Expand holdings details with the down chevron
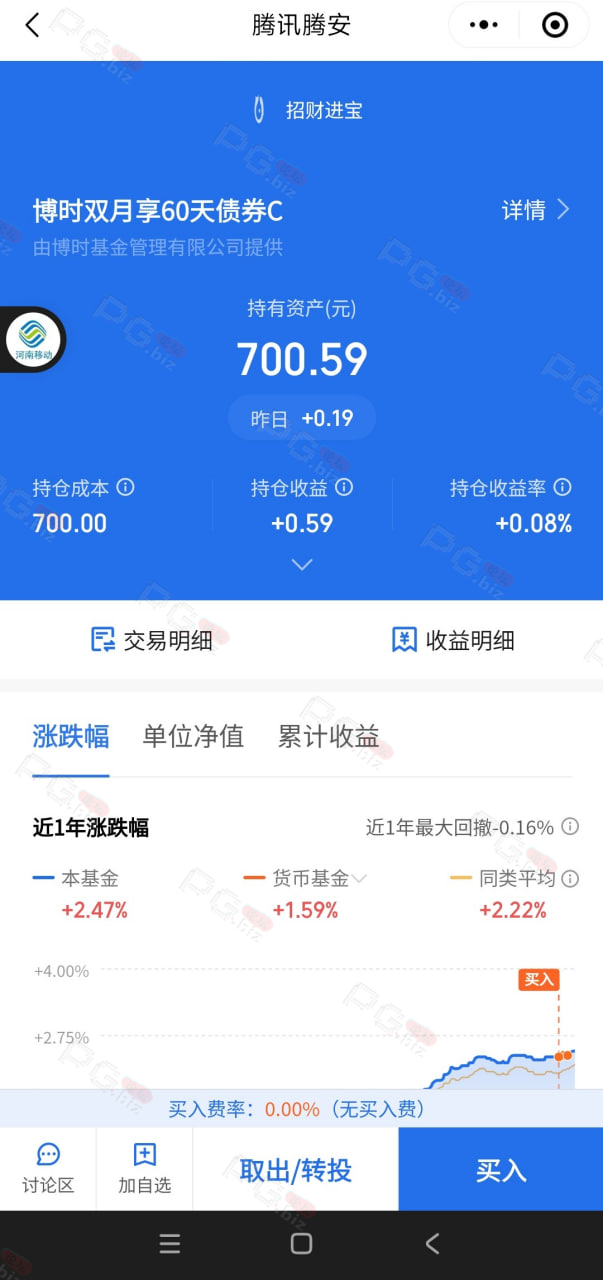Viewport: 603px width, 1280px height. tap(302, 565)
